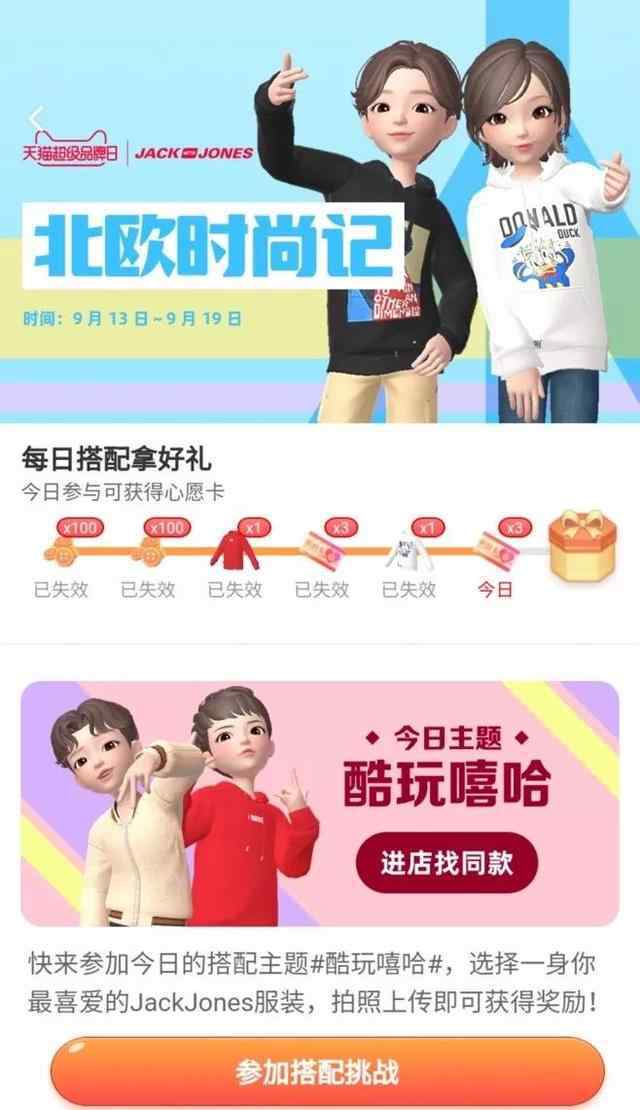The height and width of the screenshot is (1110, 640).
Task: Open the 酷玩嘻哈 theme banner
Action: coord(320,803)
